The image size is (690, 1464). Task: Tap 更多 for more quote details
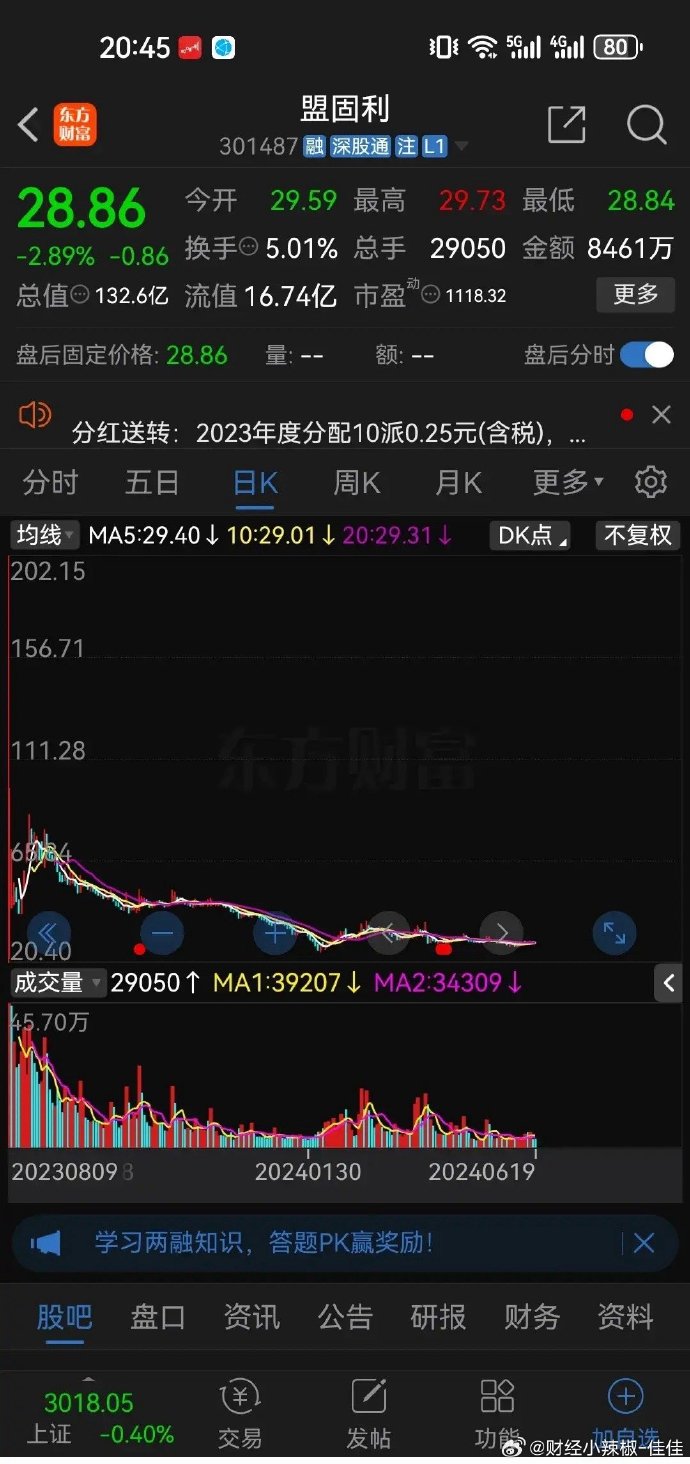(636, 295)
